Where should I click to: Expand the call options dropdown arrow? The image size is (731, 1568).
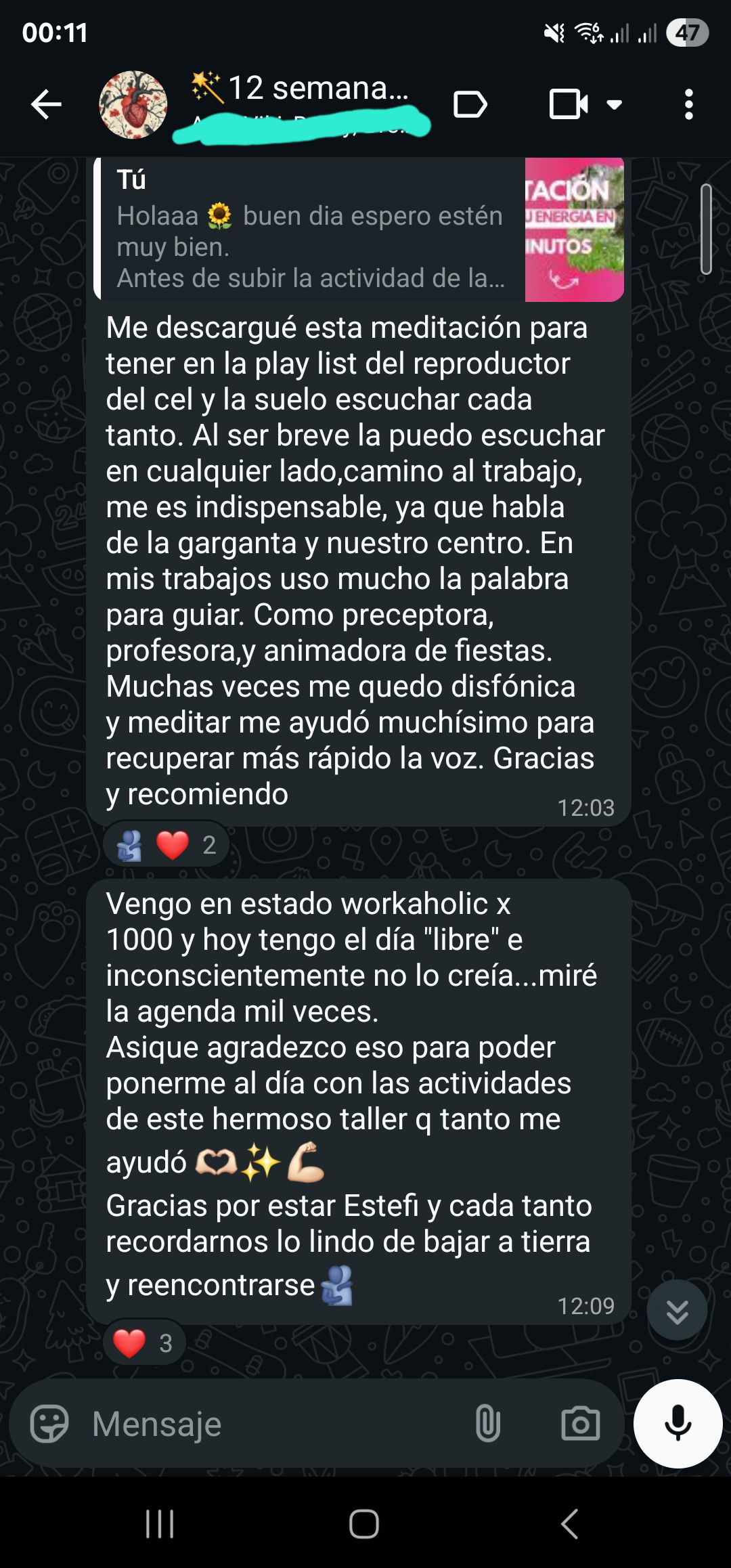click(615, 105)
